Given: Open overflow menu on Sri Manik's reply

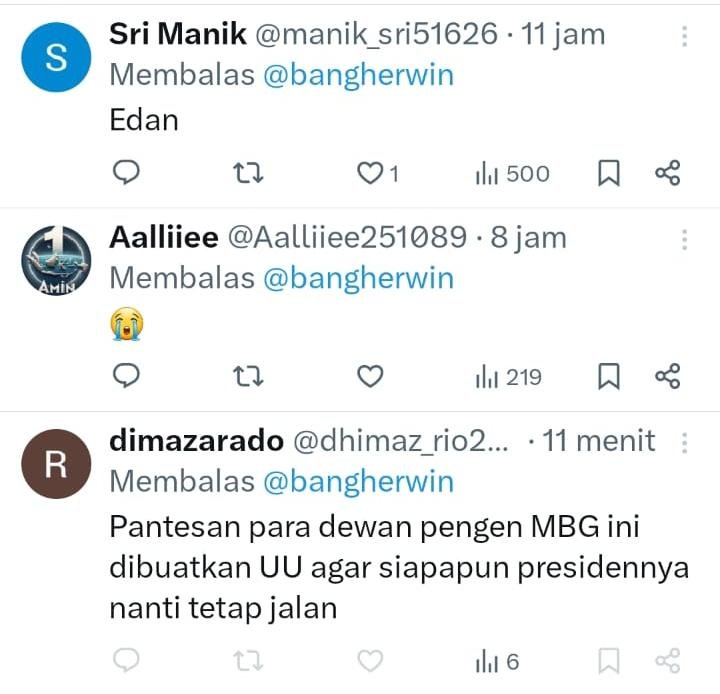Looking at the screenshot, I should tap(685, 37).
